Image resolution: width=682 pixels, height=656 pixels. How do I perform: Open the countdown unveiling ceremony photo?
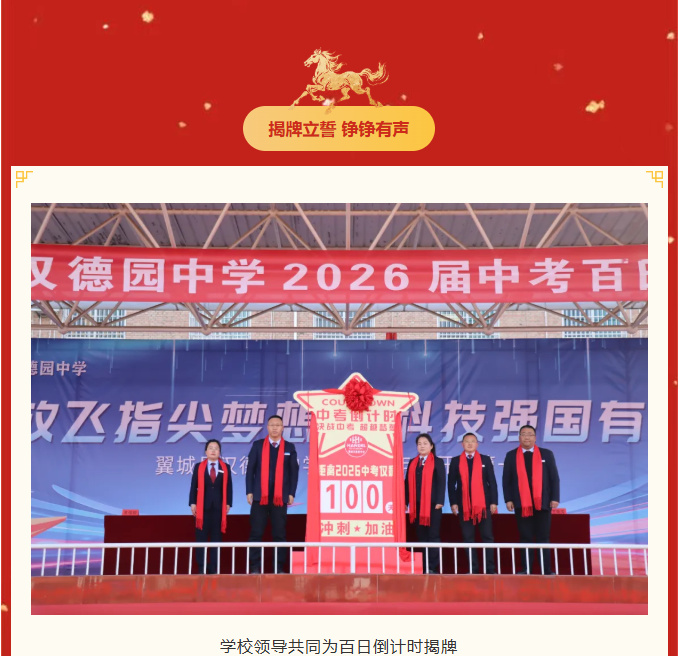[339, 408]
